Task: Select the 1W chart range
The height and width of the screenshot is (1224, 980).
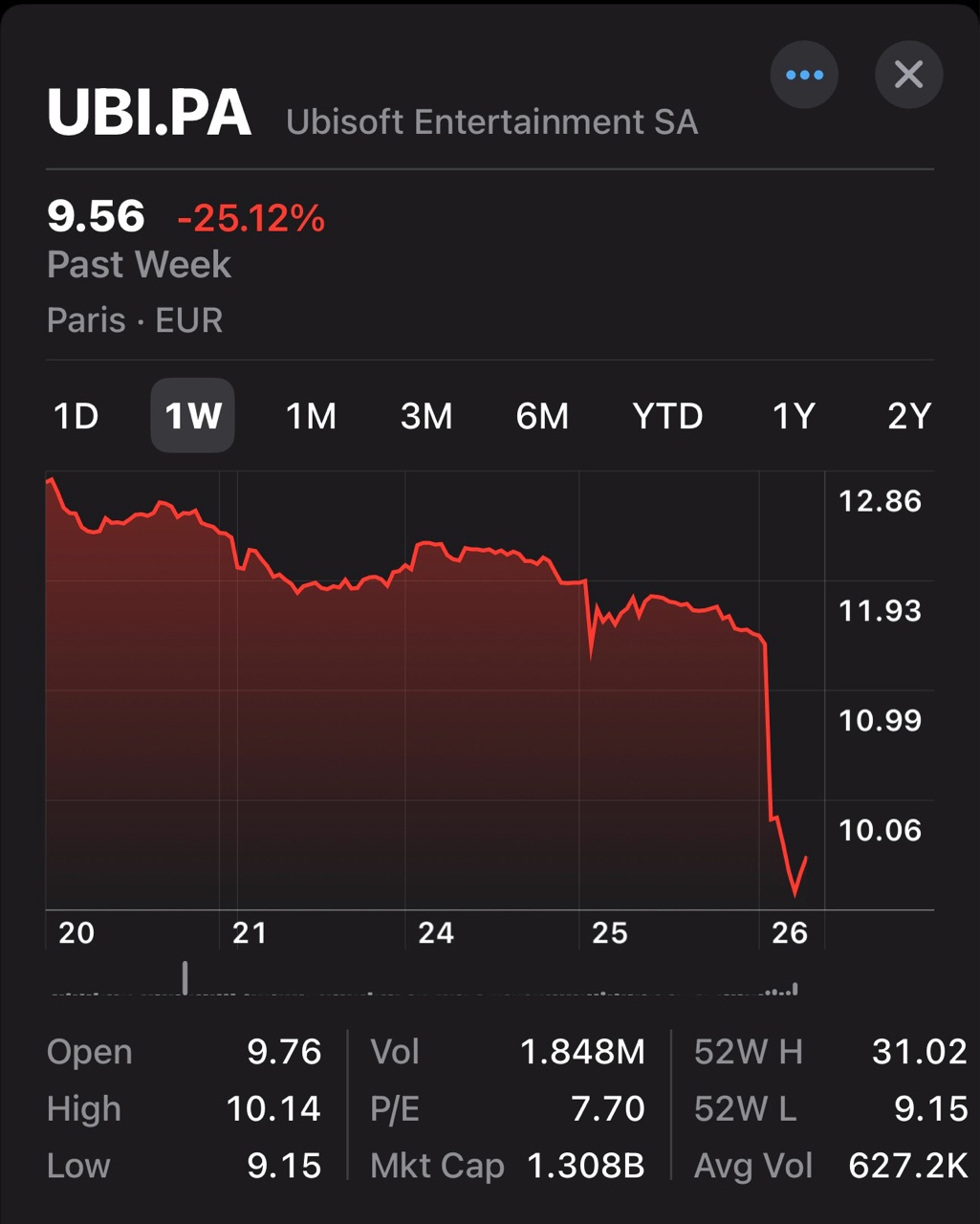Action: pyautogui.click(x=192, y=416)
